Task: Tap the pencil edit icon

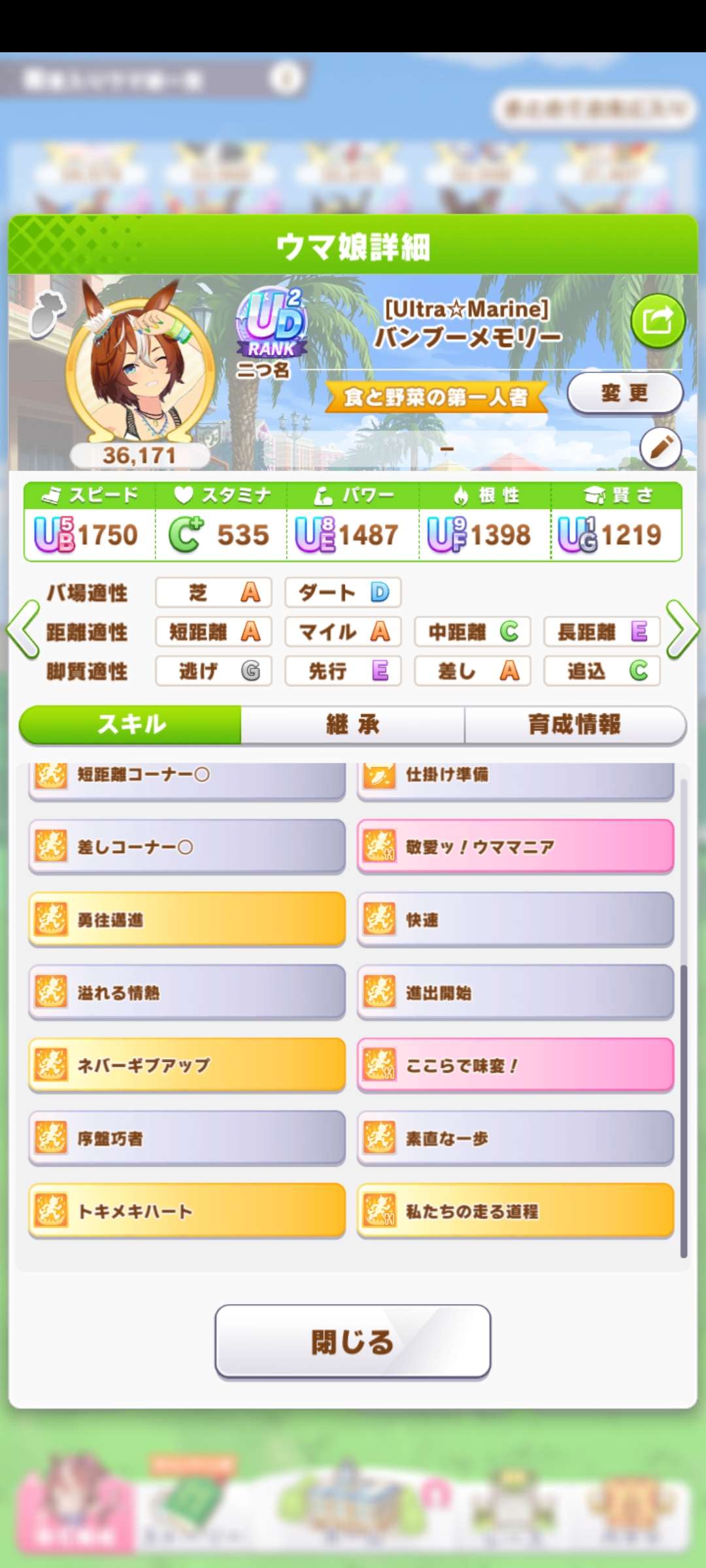Action: [660, 448]
